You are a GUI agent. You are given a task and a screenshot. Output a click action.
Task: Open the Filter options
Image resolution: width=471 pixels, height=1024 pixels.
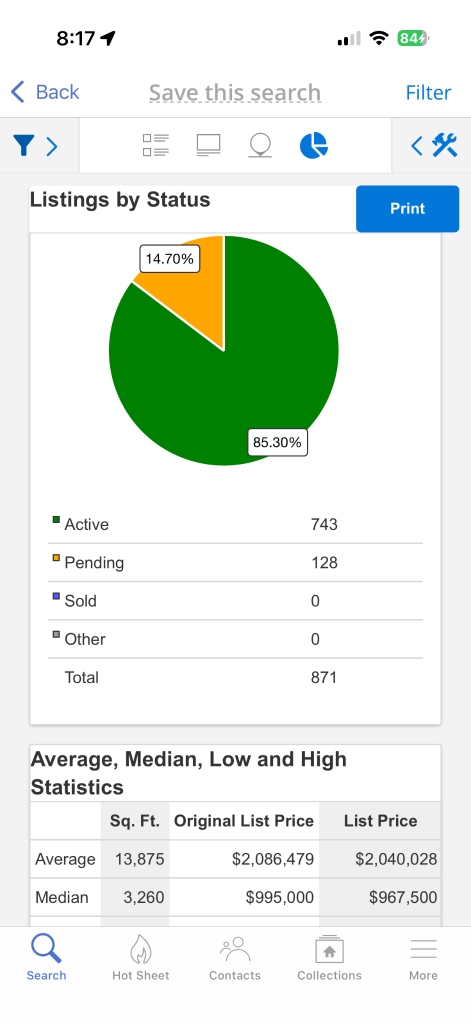tap(428, 93)
